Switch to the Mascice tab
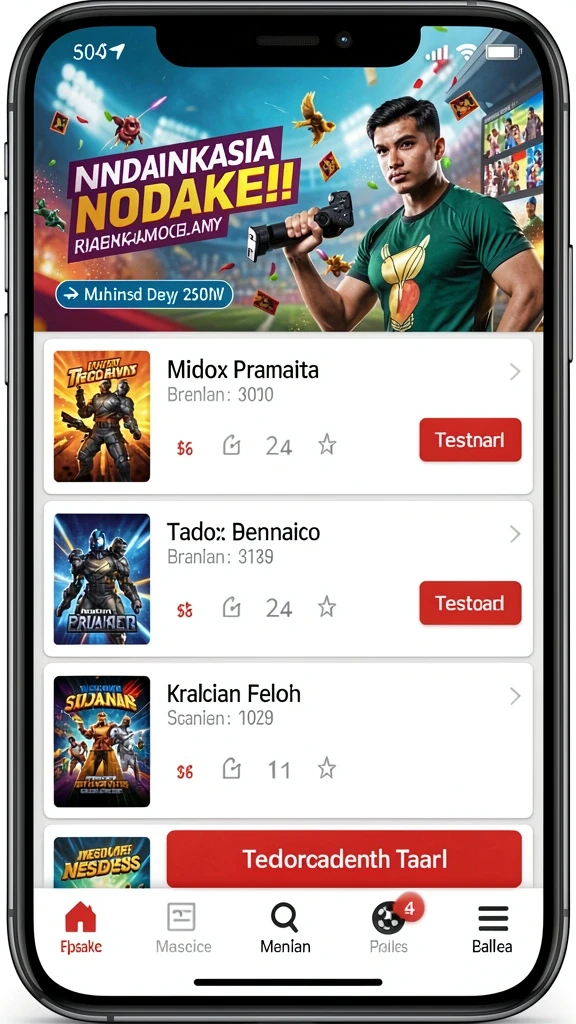 click(183, 927)
